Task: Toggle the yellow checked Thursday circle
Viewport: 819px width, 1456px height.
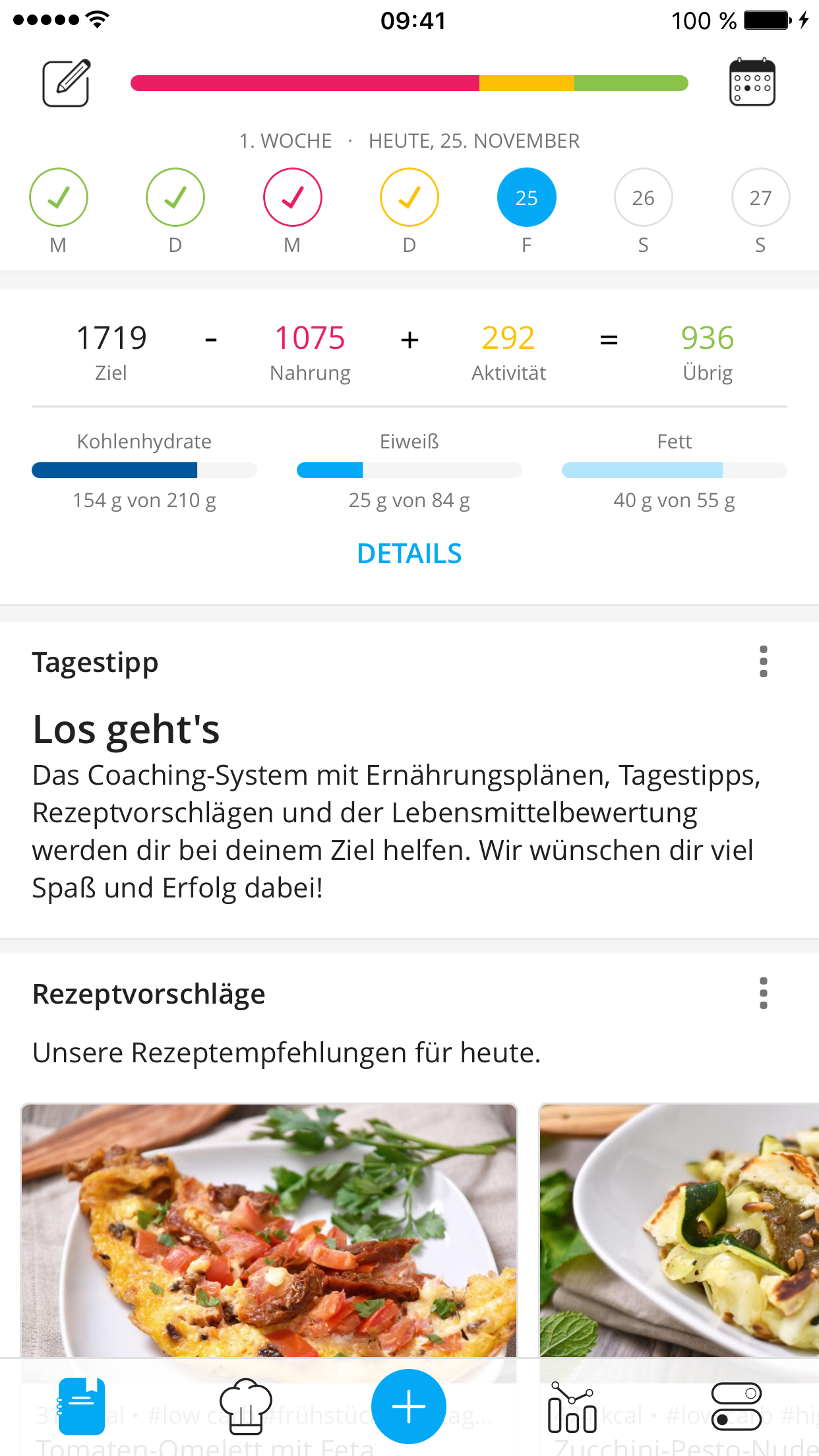Action: [409, 197]
